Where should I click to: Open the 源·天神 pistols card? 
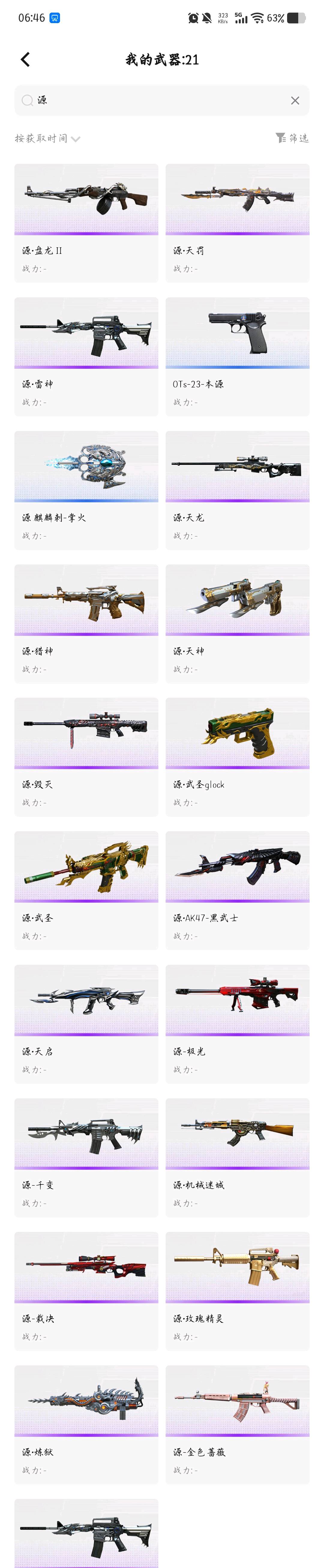pos(238,623)
